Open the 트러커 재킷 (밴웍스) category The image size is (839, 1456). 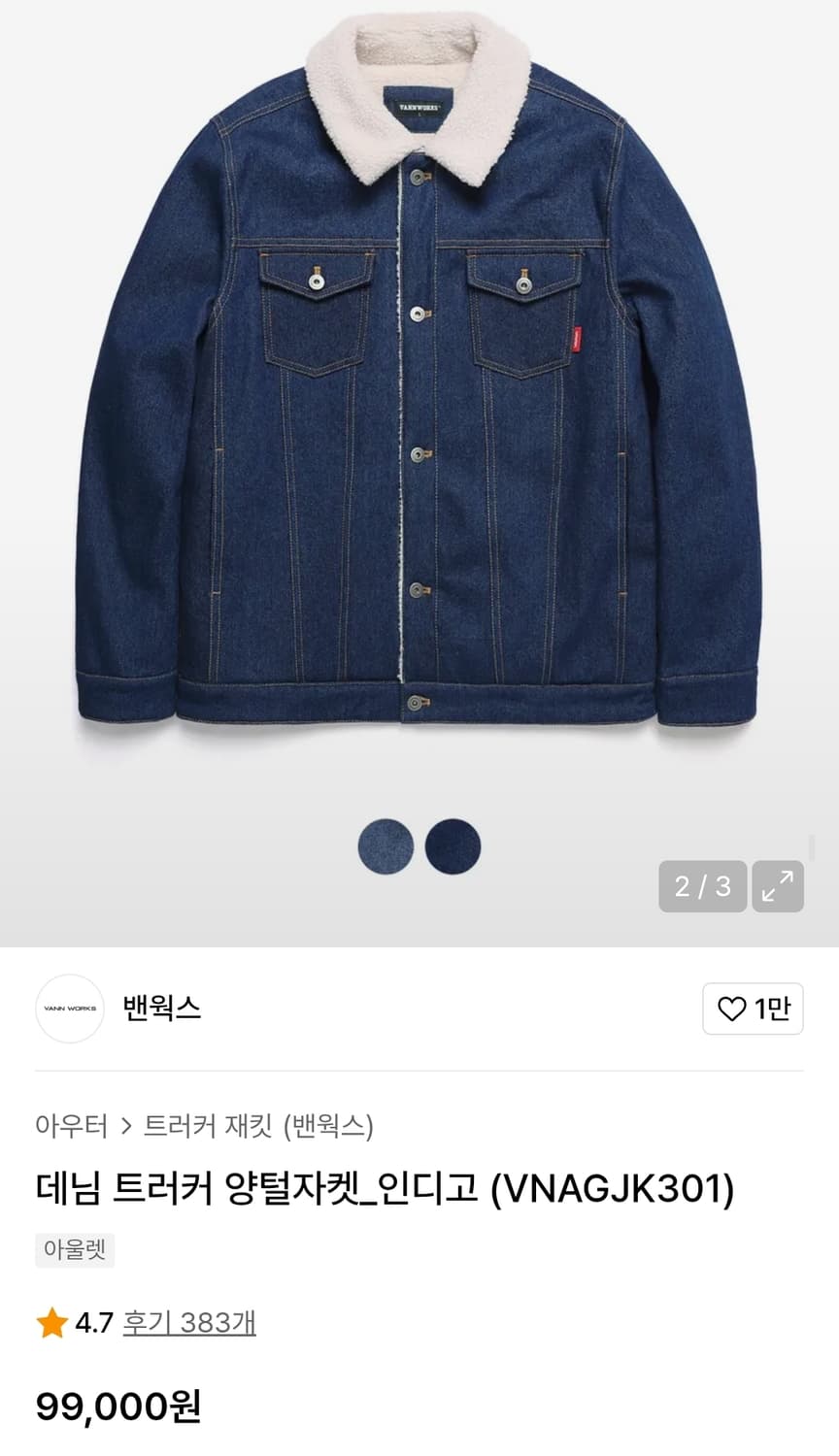[x=257, y=1126]
